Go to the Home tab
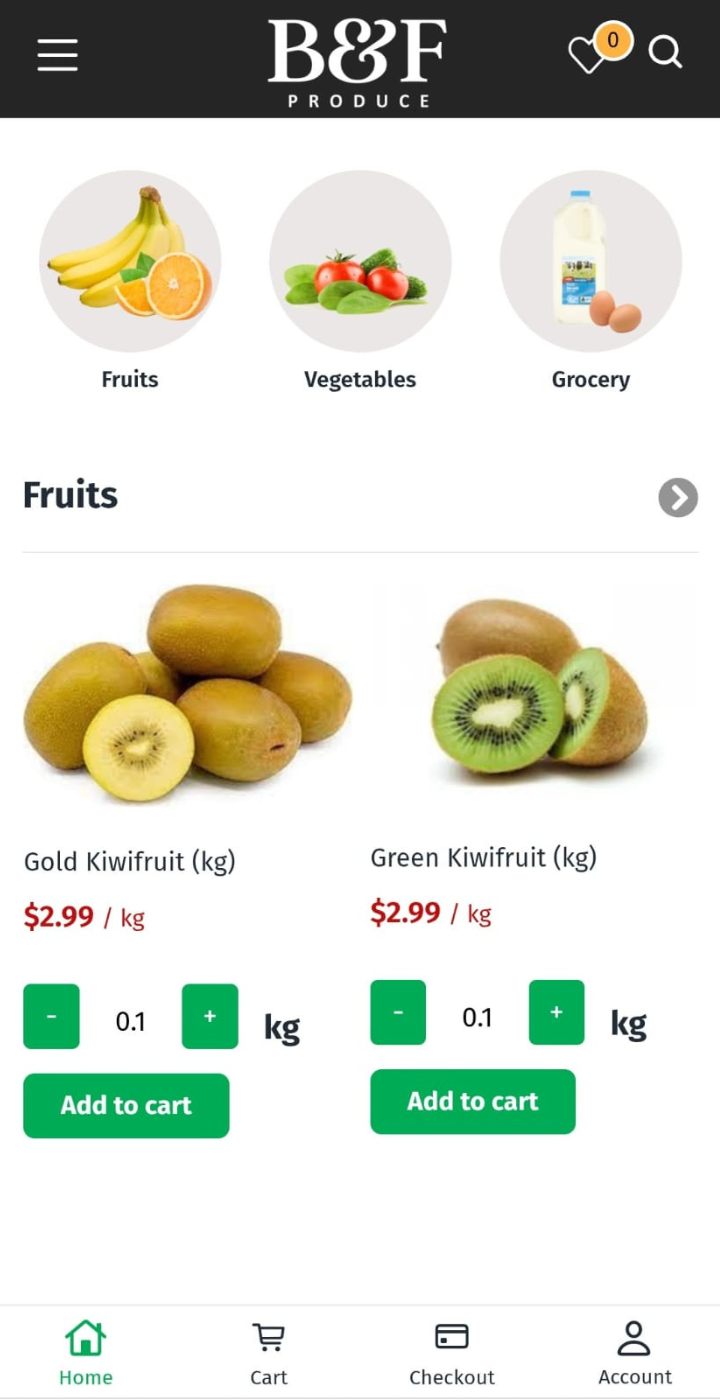 (x=86, y=1352)
